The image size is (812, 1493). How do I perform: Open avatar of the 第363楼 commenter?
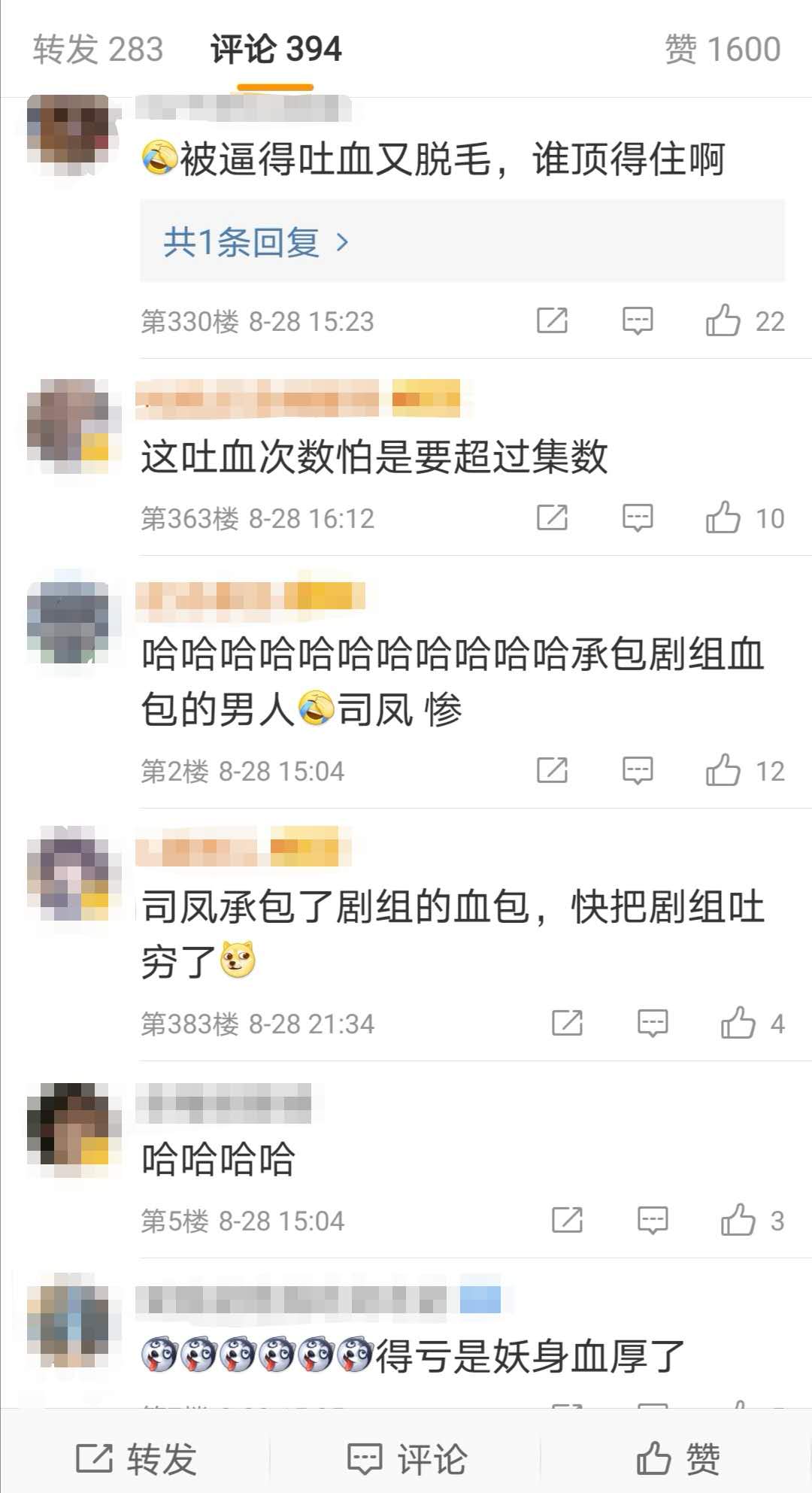[74, 426]
